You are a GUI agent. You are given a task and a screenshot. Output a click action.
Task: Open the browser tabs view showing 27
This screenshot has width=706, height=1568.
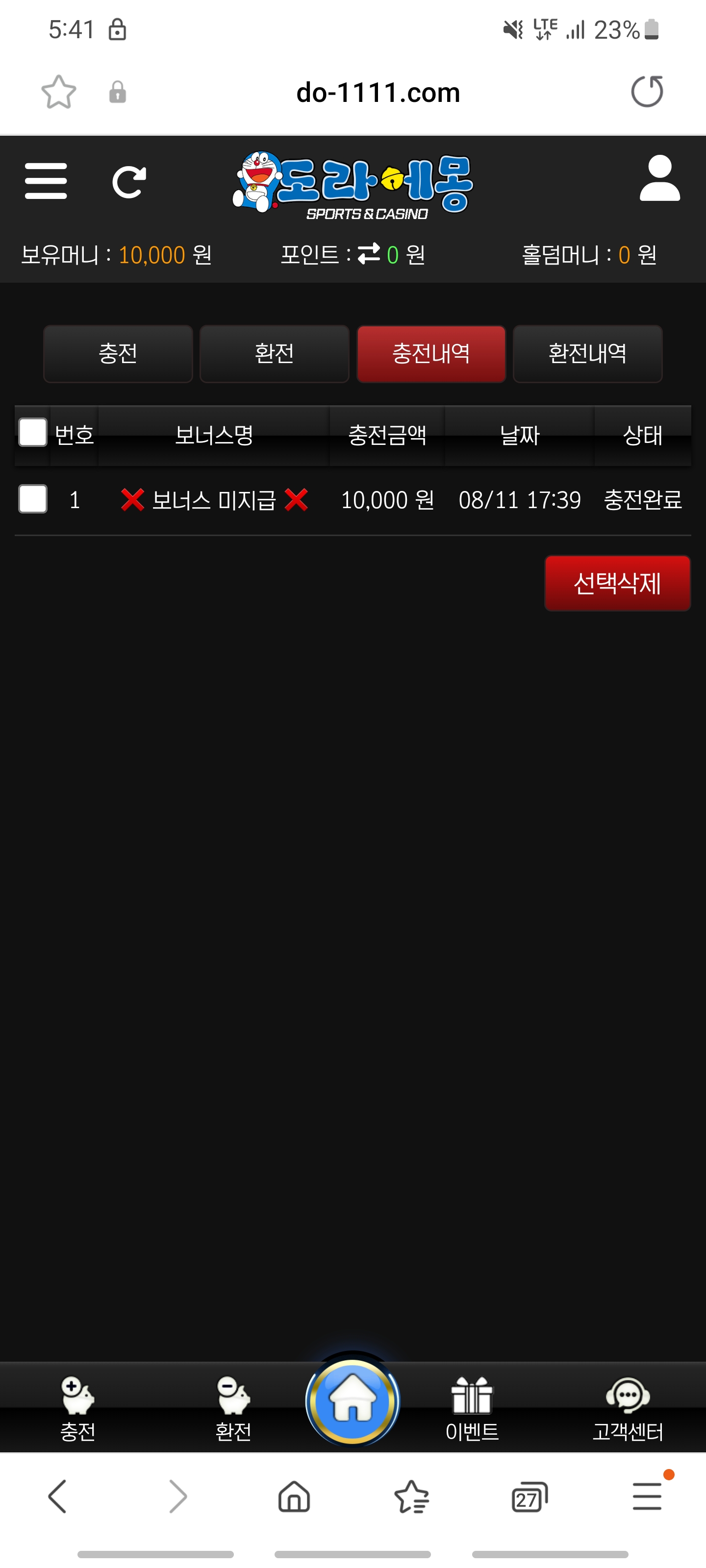(x=529, y=1497)
